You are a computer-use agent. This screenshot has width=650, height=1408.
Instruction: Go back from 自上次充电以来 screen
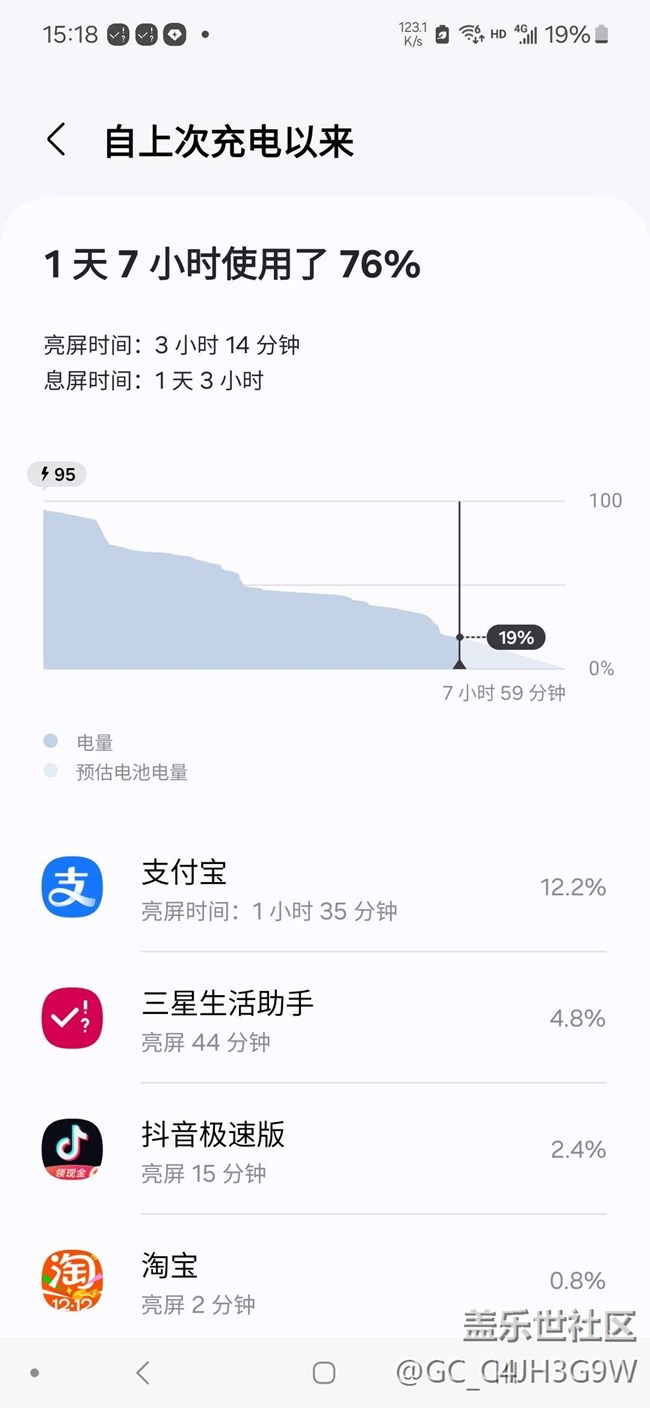tap(57, 140)
